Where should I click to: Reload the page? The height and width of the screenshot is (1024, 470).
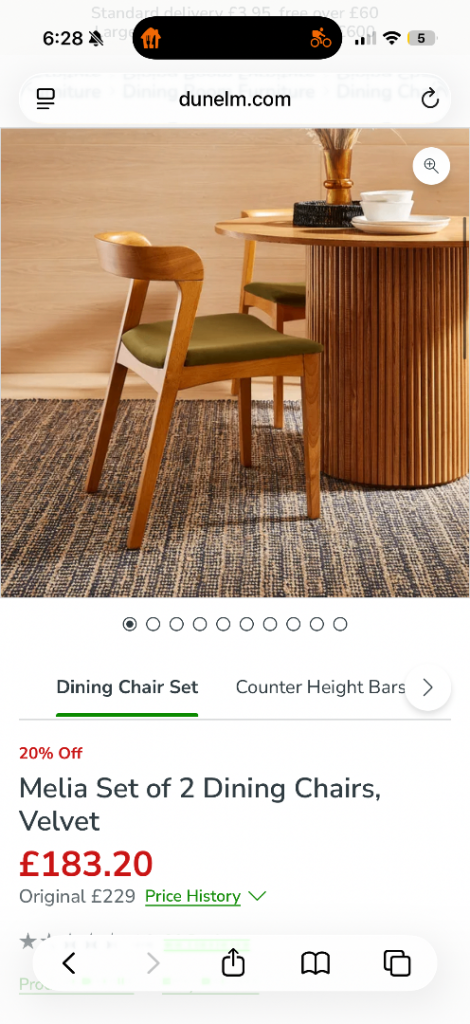[430, 99]
